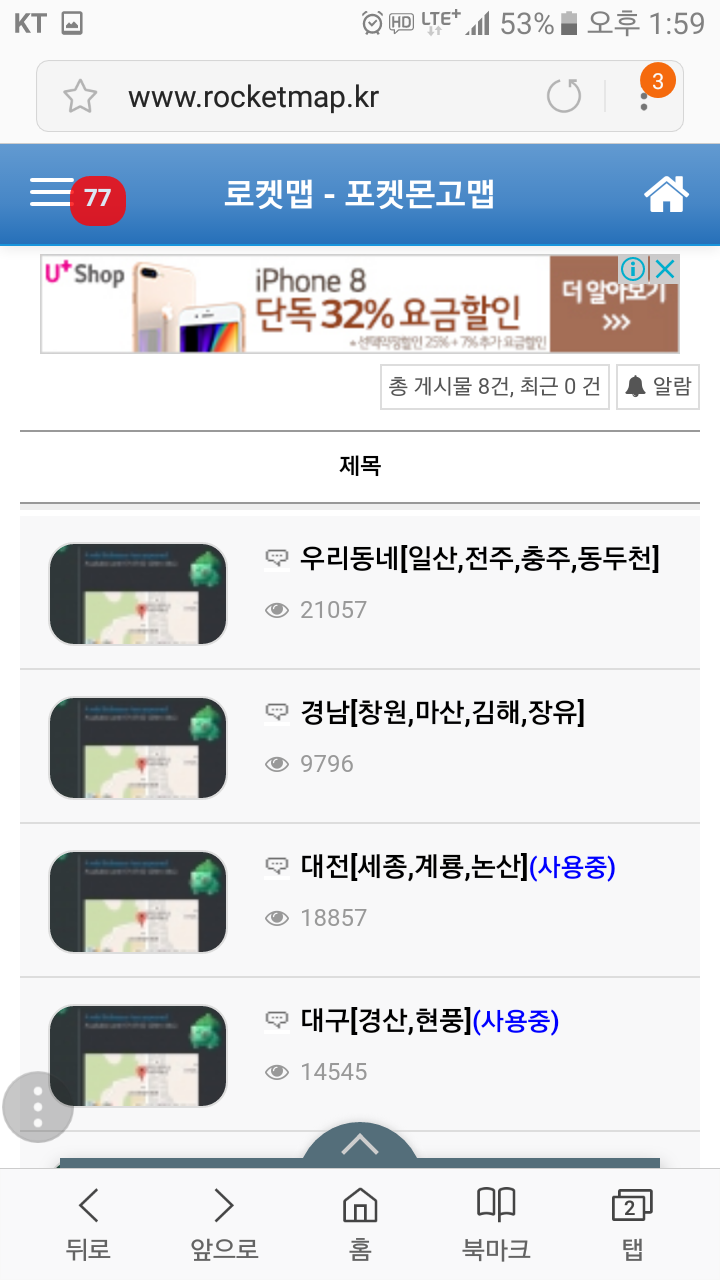Image resolution: width=720 pixels, height=1280 pixels.
Task: Close the iPhone 8 ad banner
Action: (x=665, y=269)
